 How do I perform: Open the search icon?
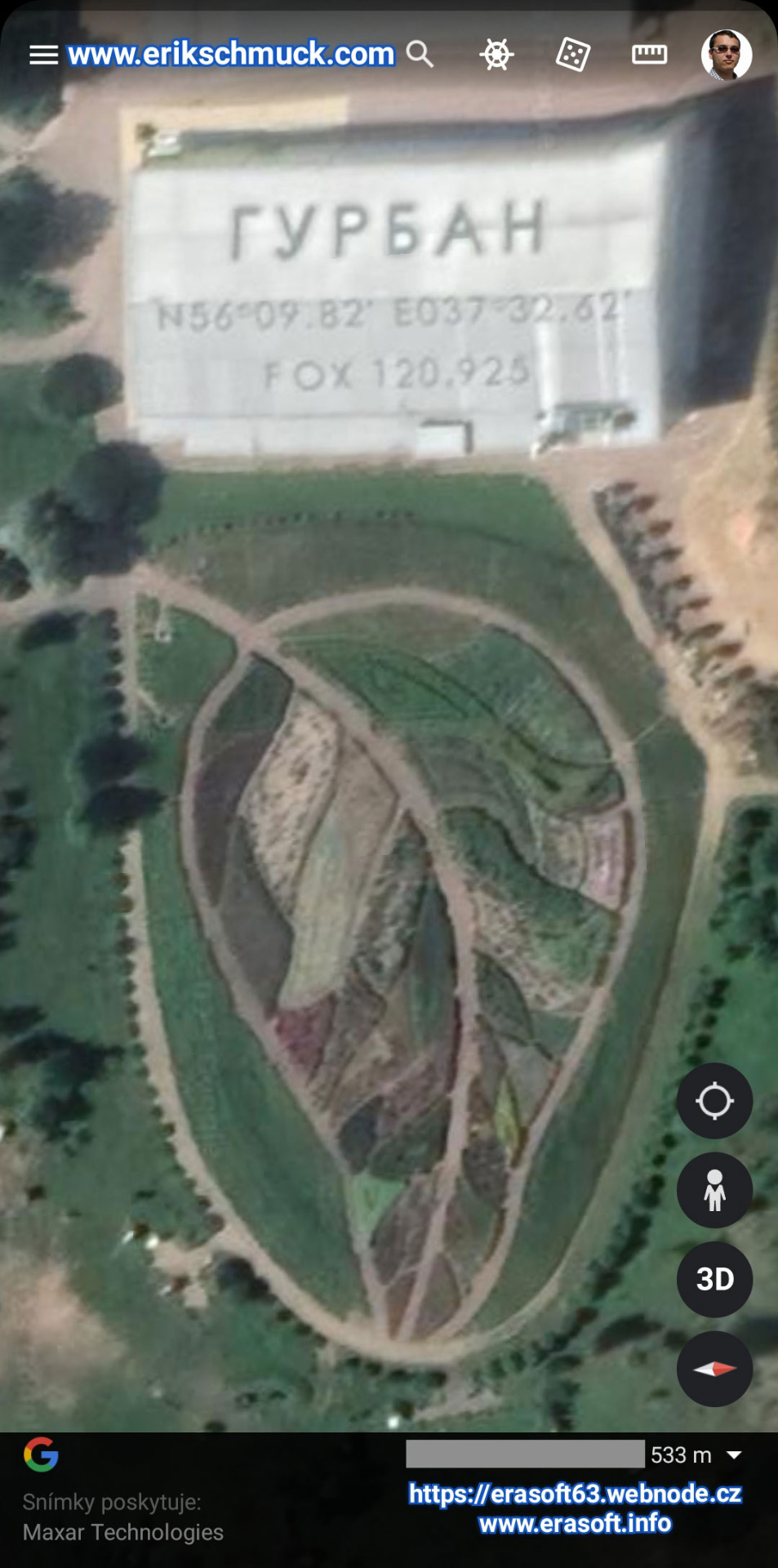tap(421, 55)
